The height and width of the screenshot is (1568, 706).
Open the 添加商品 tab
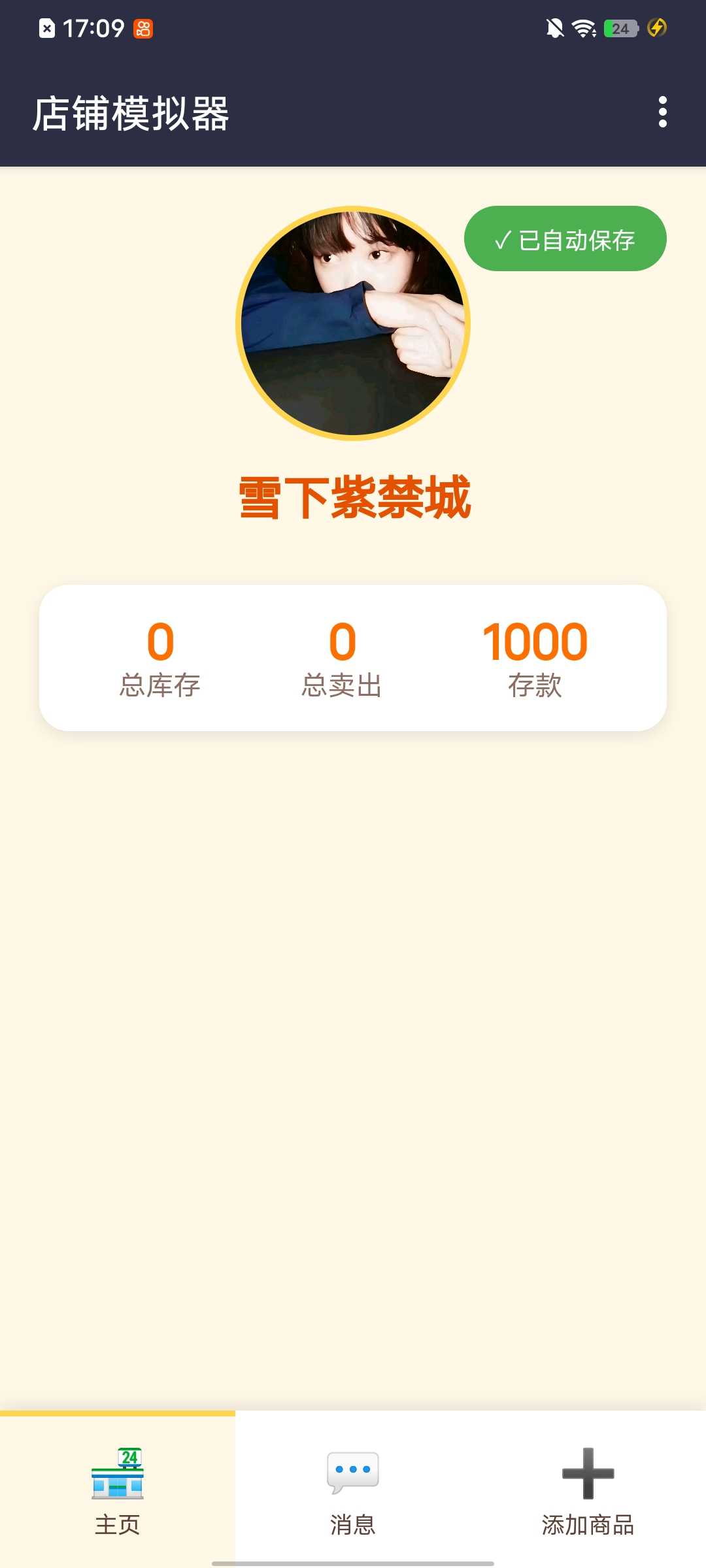click(588, 1491)
